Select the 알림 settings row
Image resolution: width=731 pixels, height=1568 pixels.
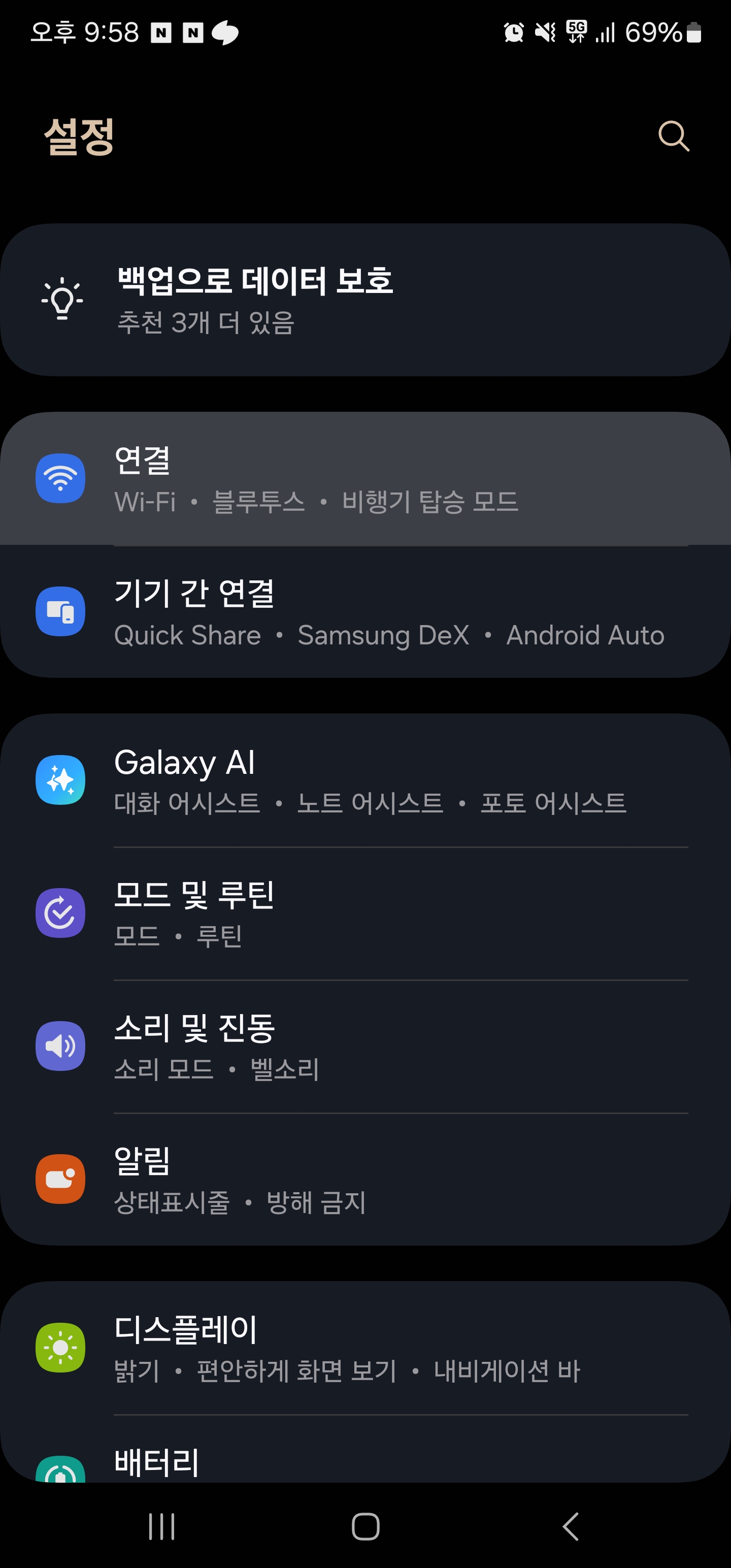pos(365,1179)
